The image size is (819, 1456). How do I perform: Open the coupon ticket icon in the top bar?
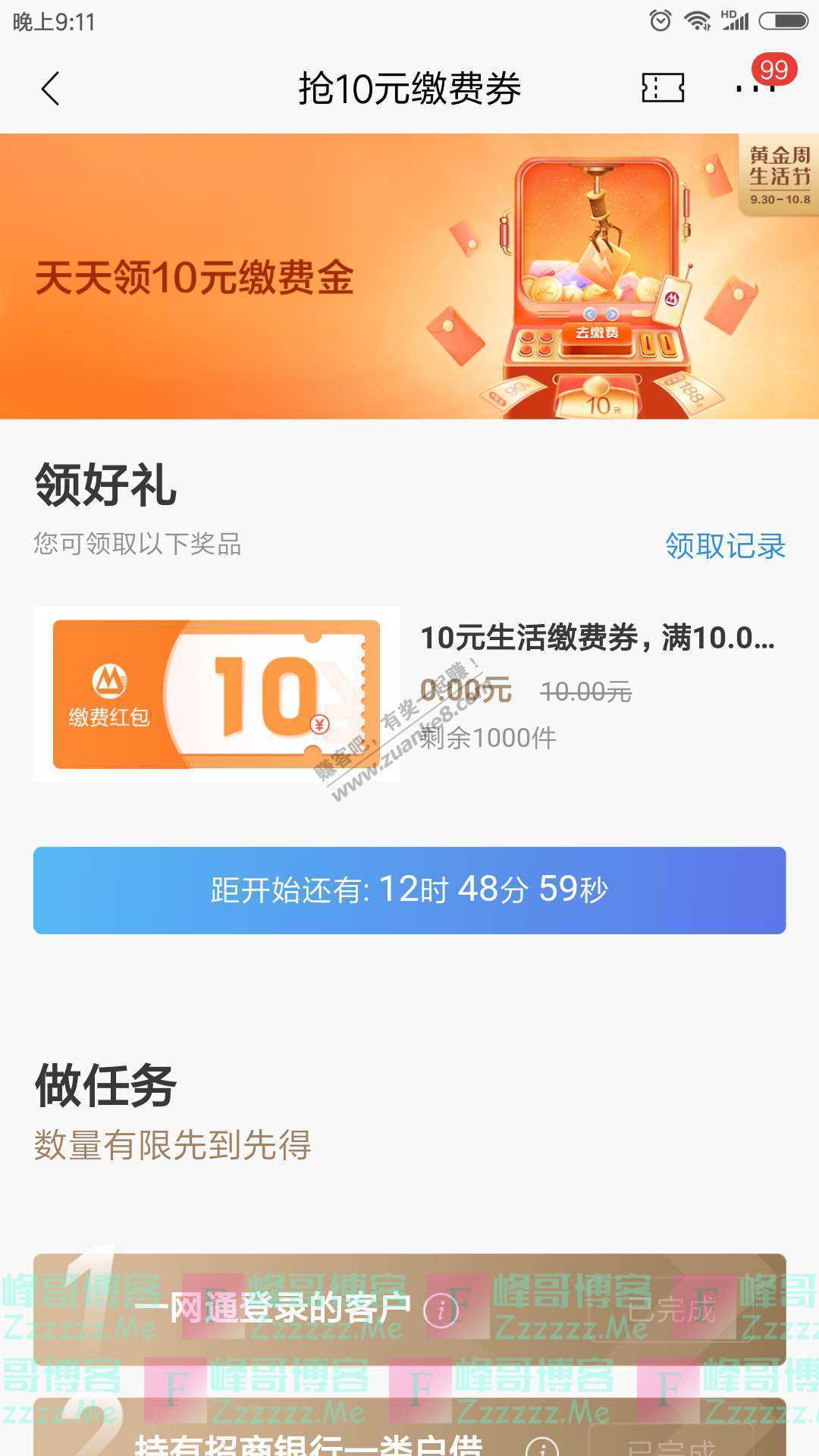click(x=663, y=88)
